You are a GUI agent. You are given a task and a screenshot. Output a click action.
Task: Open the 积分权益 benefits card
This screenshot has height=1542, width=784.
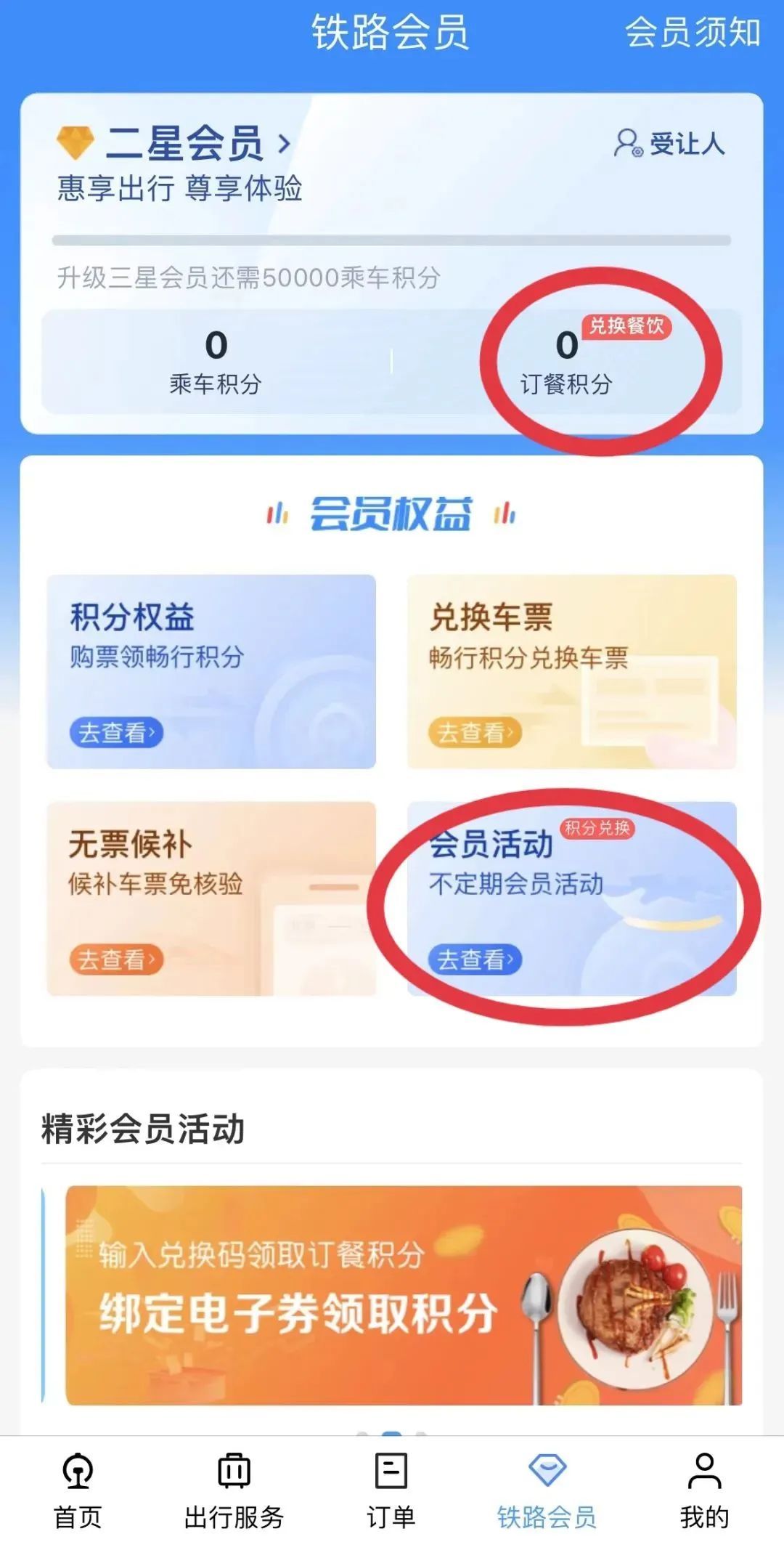tap(211, 671)
